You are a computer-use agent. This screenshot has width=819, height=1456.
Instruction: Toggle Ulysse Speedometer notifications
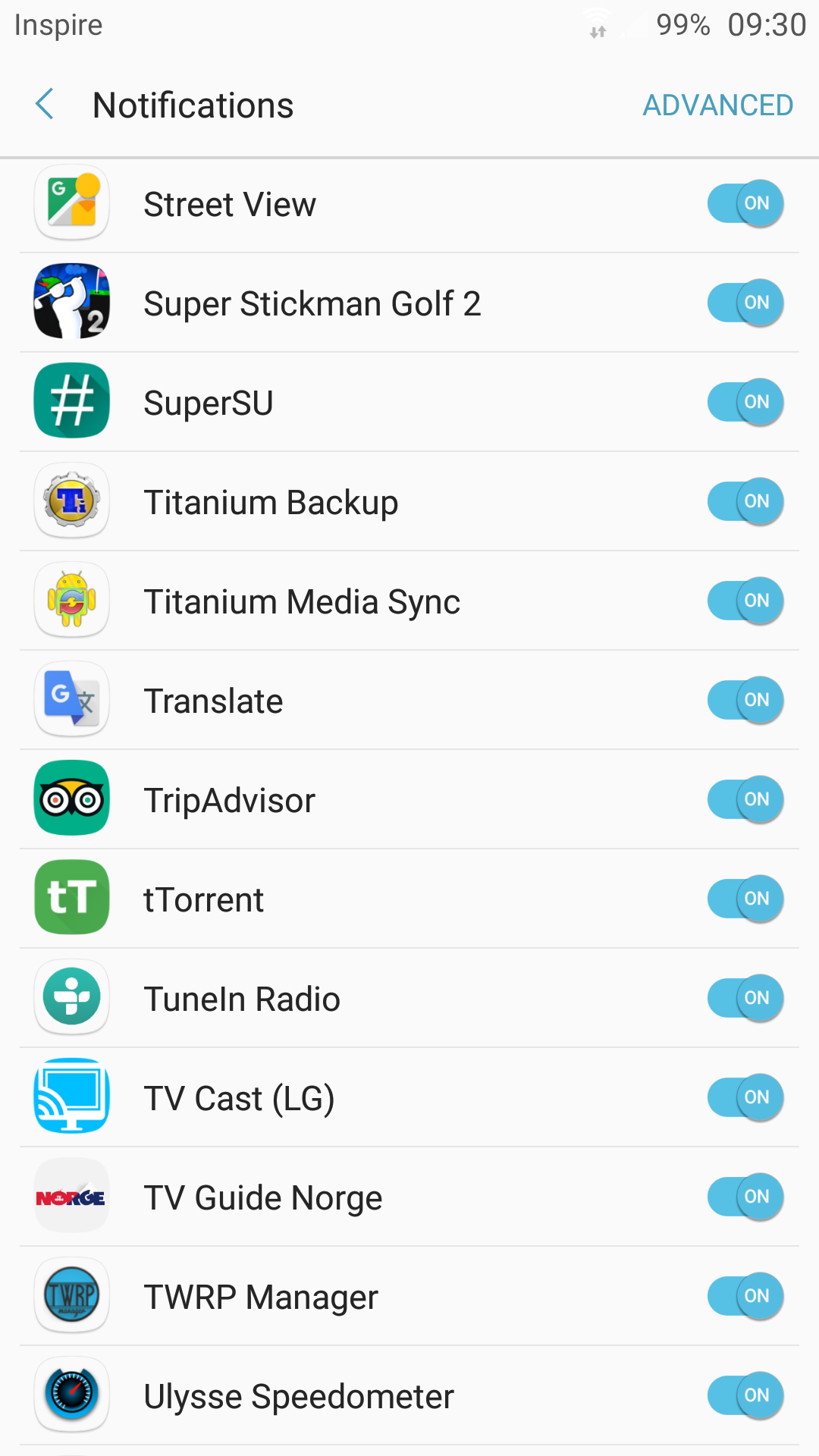[745, 1395]
